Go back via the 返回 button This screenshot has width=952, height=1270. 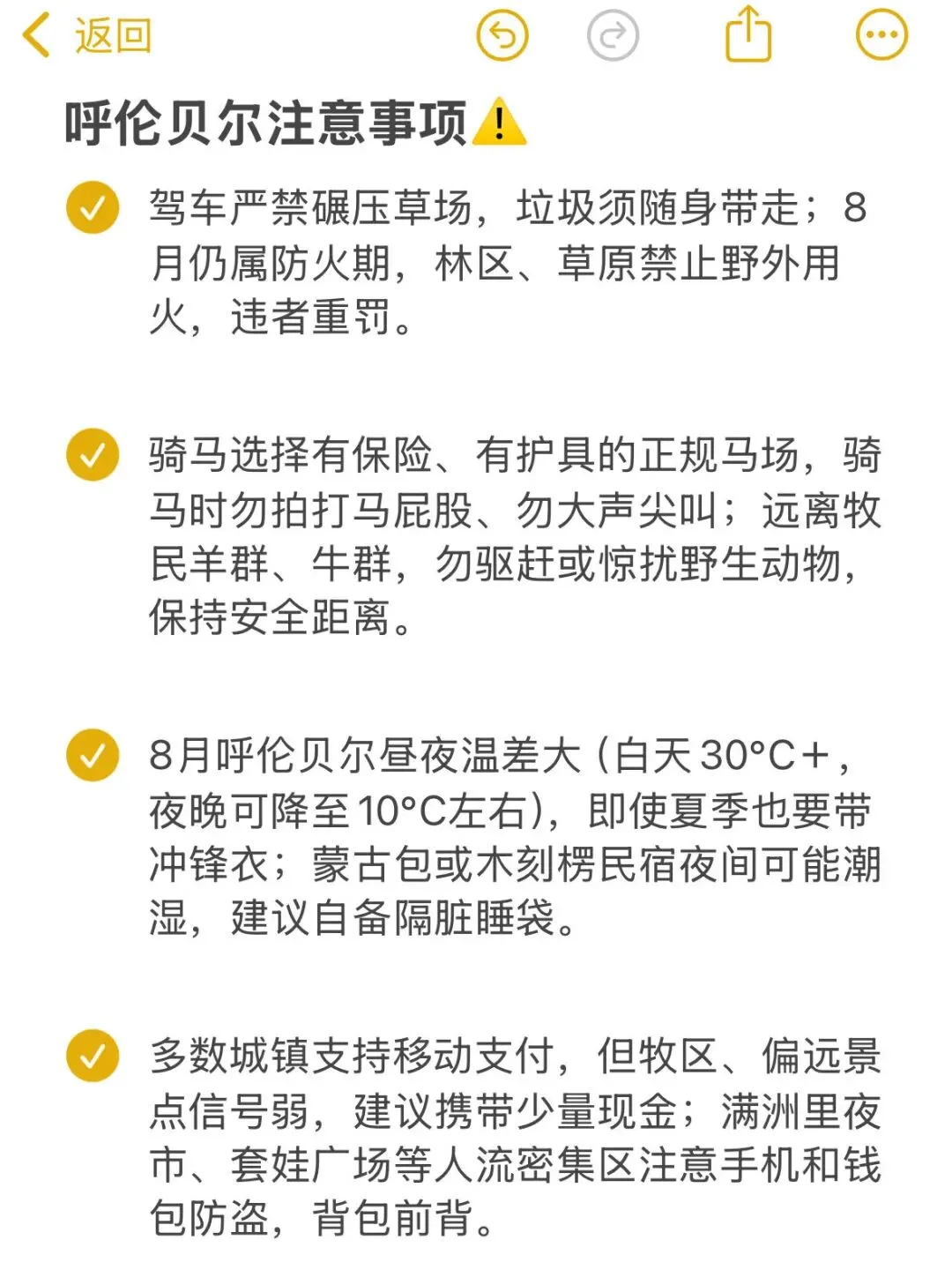coord(87,36)
